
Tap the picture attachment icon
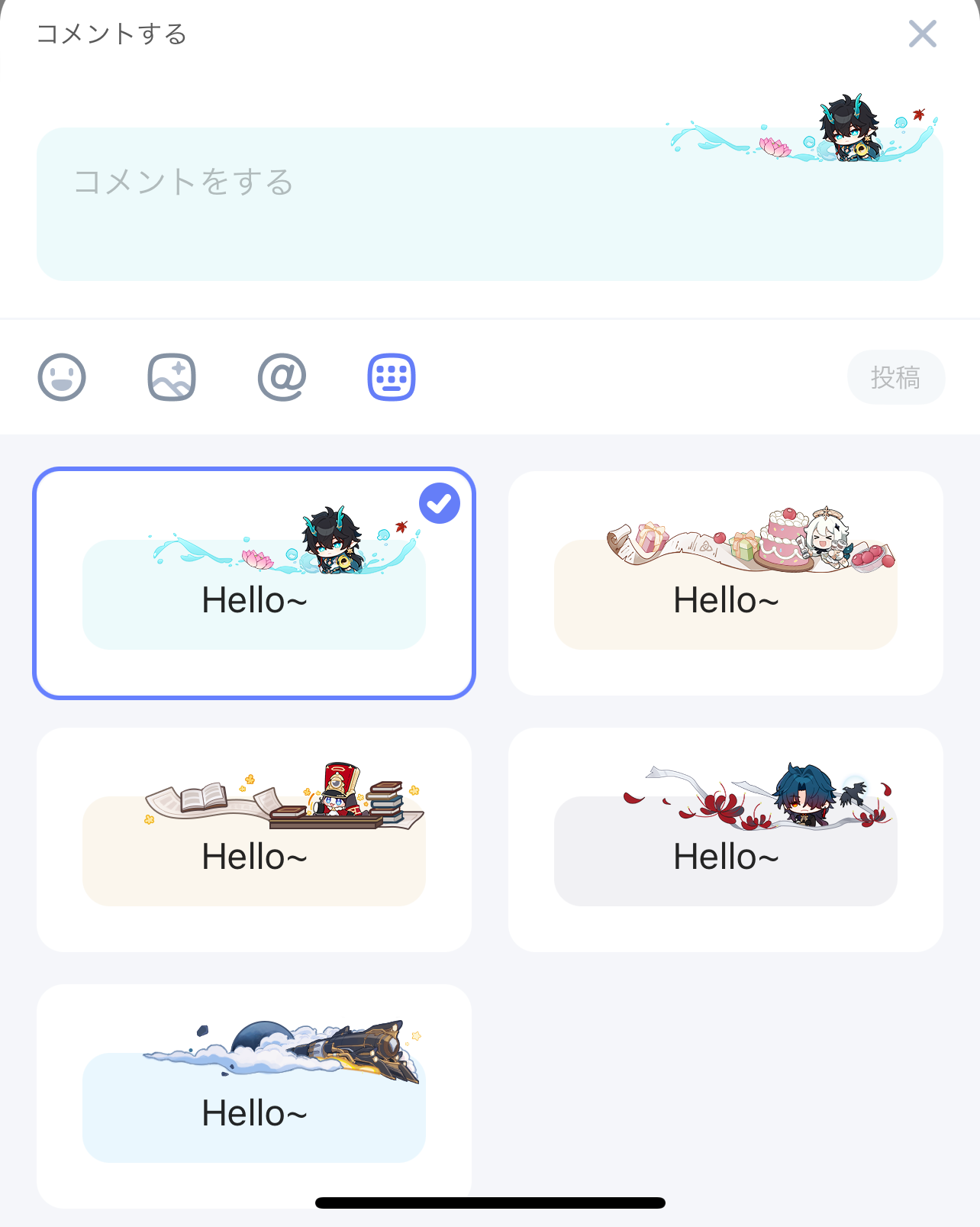[x=172, y=376]
